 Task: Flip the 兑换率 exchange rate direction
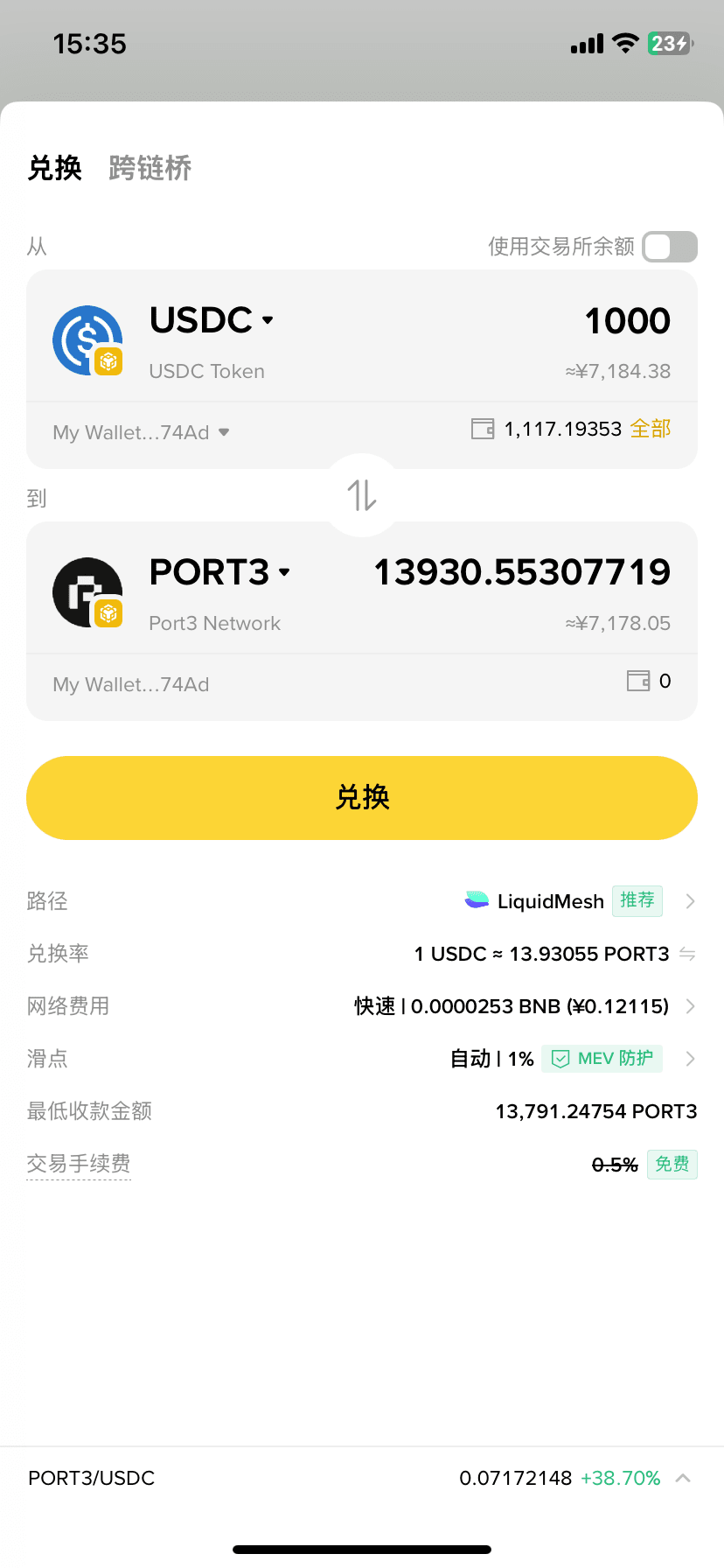pyautogui.click(x=687, y=954)
